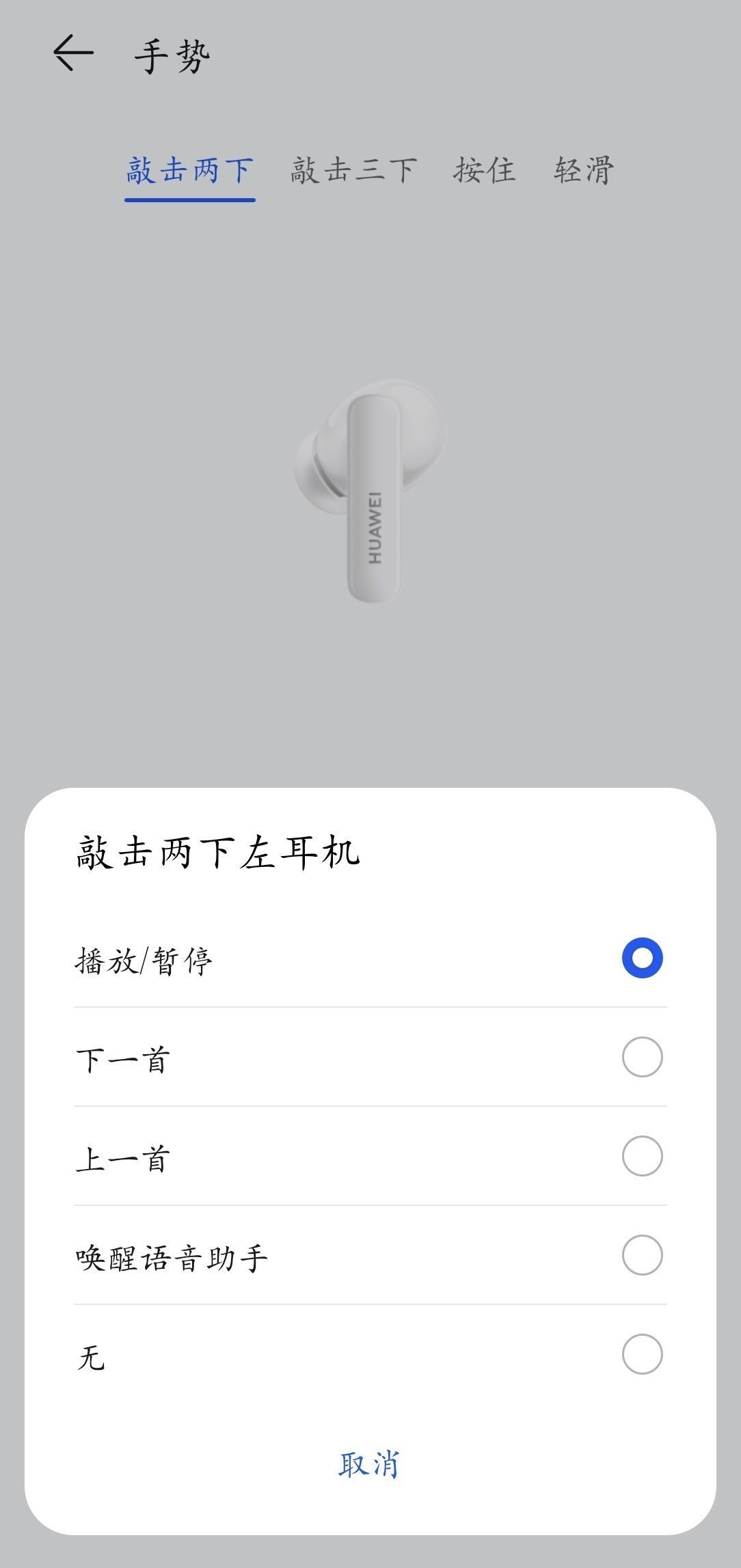
Task: Open the 轻滑 tab
Action: coord(584,171)
